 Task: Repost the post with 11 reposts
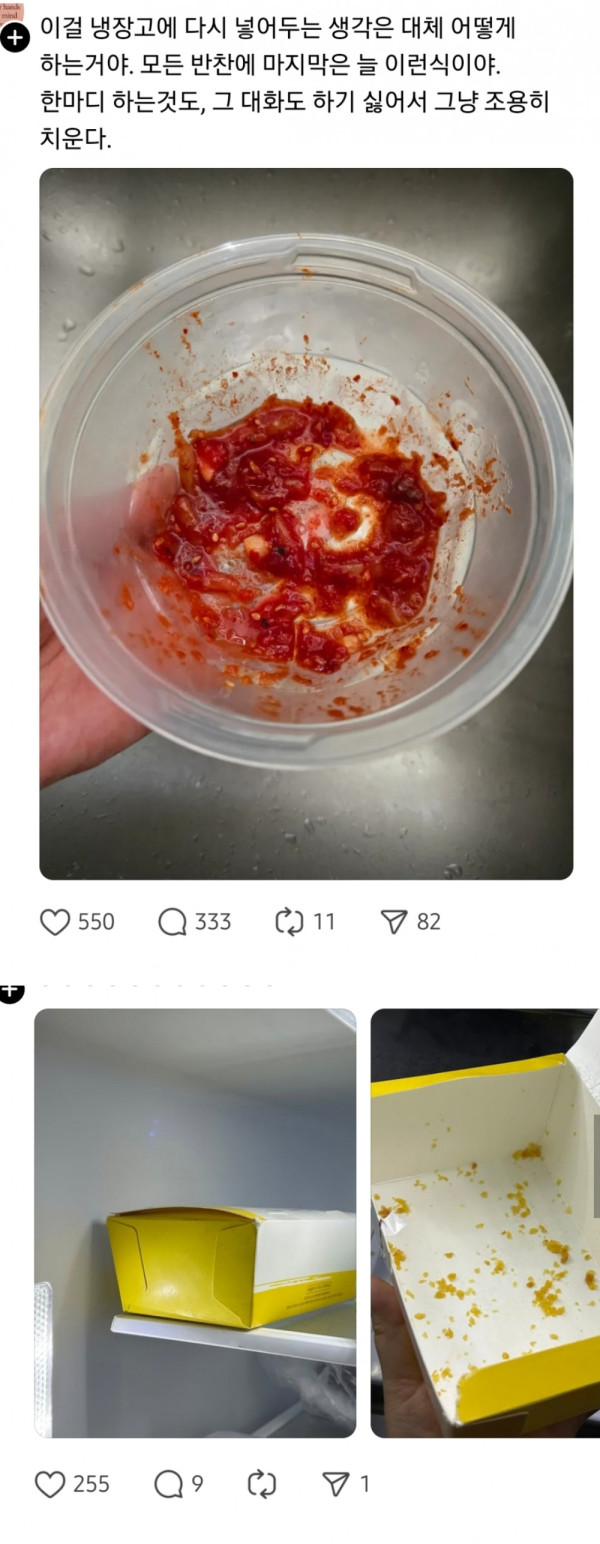(x=289, y=922)
